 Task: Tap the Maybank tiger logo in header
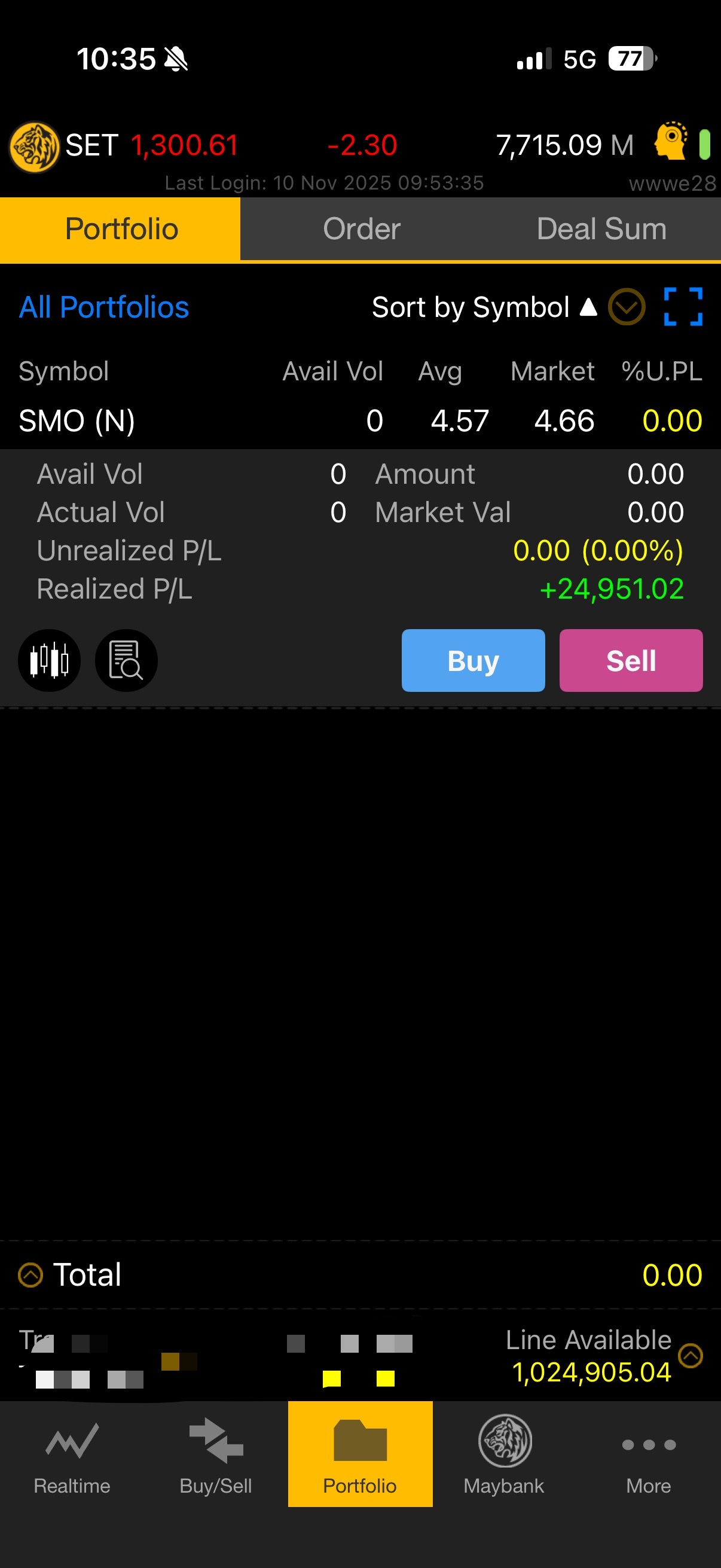[34, 147]
